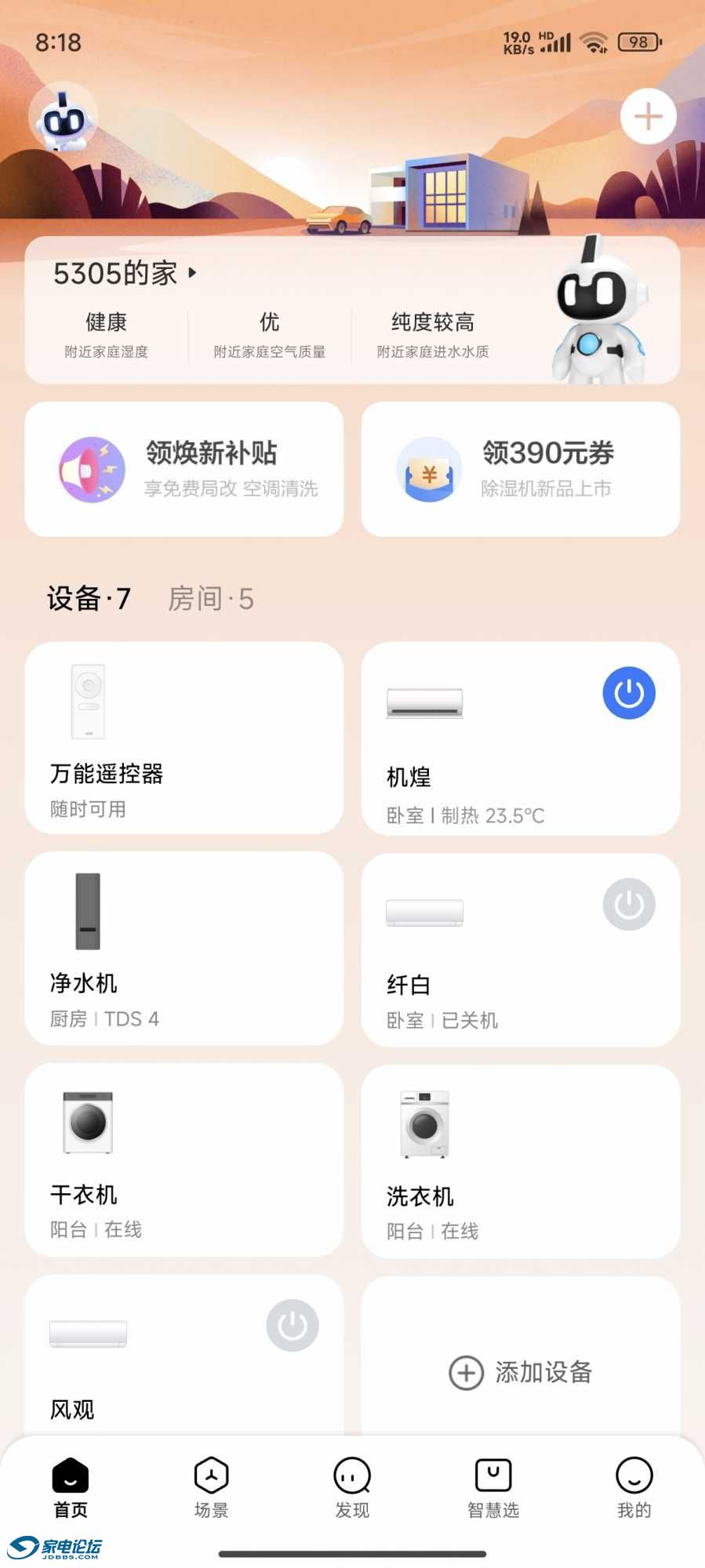
Task: Power on the 纤白 air conditioner
Action: point(629,905)
